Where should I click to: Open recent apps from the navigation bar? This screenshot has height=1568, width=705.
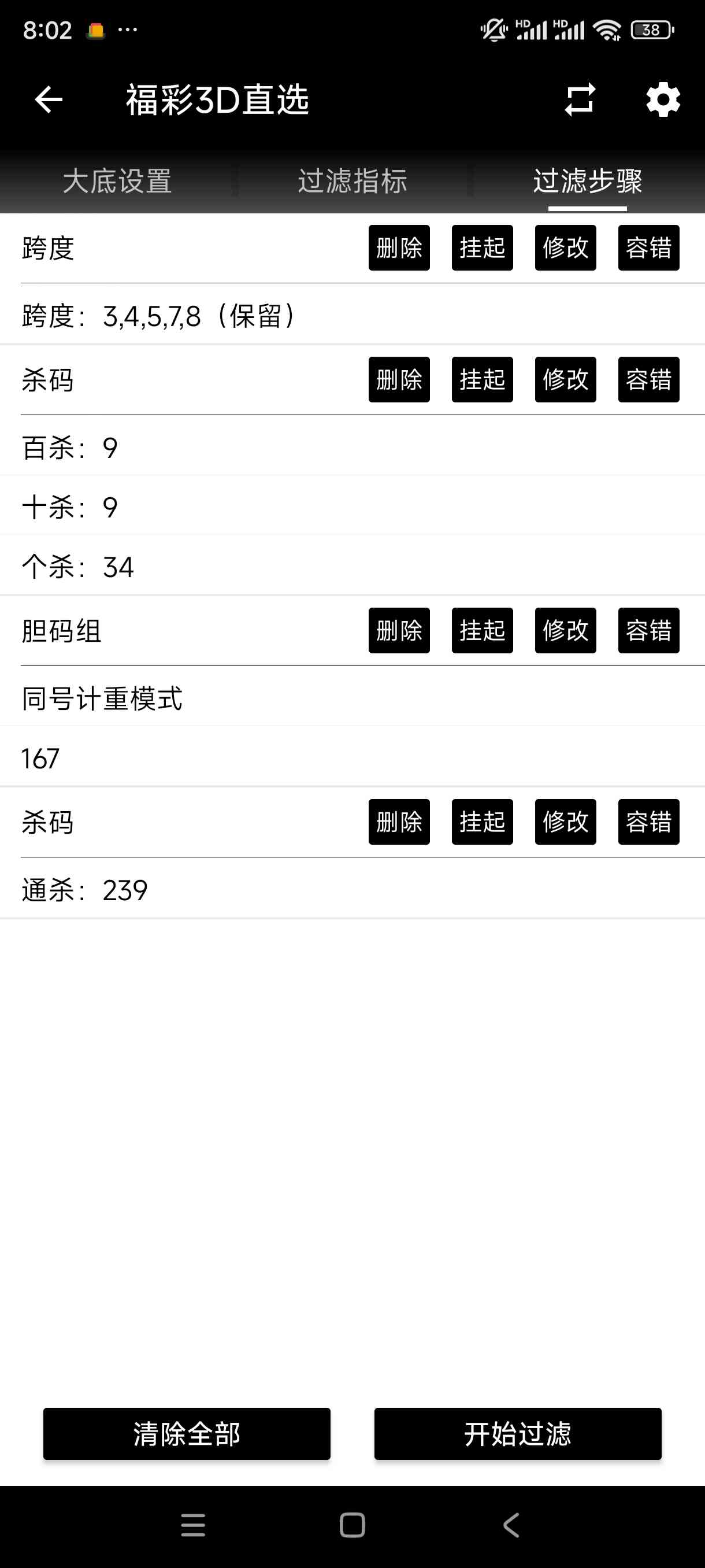(193, 1525)
